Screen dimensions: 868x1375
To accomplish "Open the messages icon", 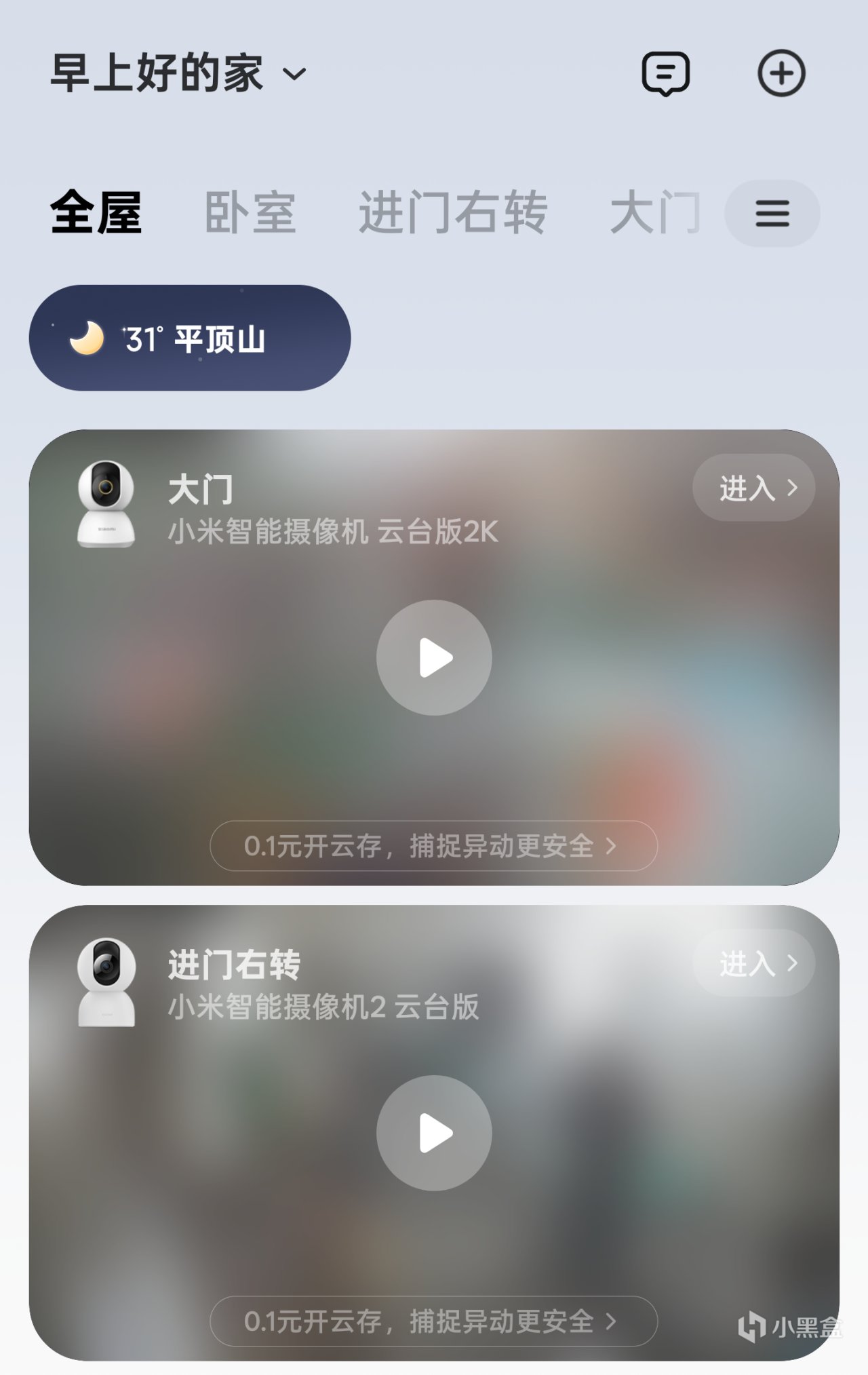I will (665, 73).
